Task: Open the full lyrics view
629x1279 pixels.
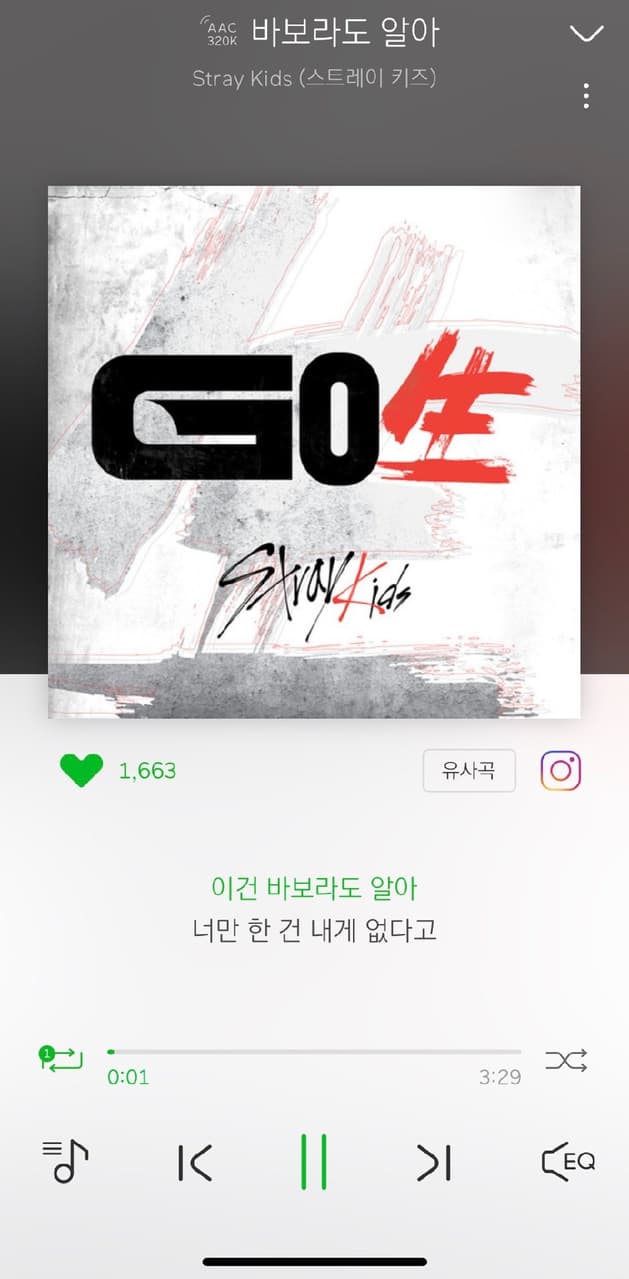Action: click(314, 909)
